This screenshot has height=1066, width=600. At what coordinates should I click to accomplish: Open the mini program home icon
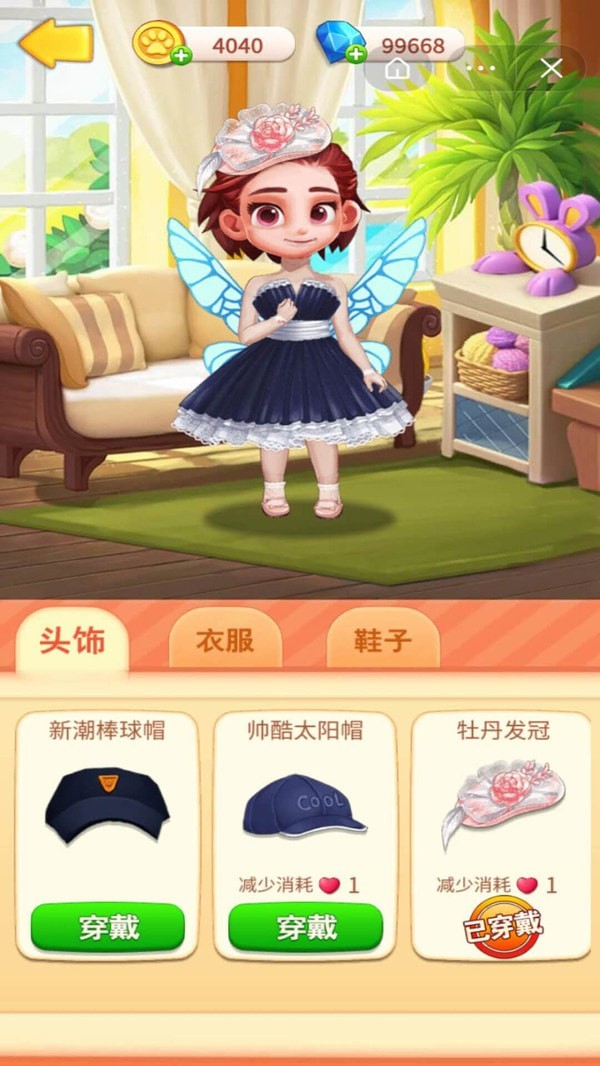point(398,69)
